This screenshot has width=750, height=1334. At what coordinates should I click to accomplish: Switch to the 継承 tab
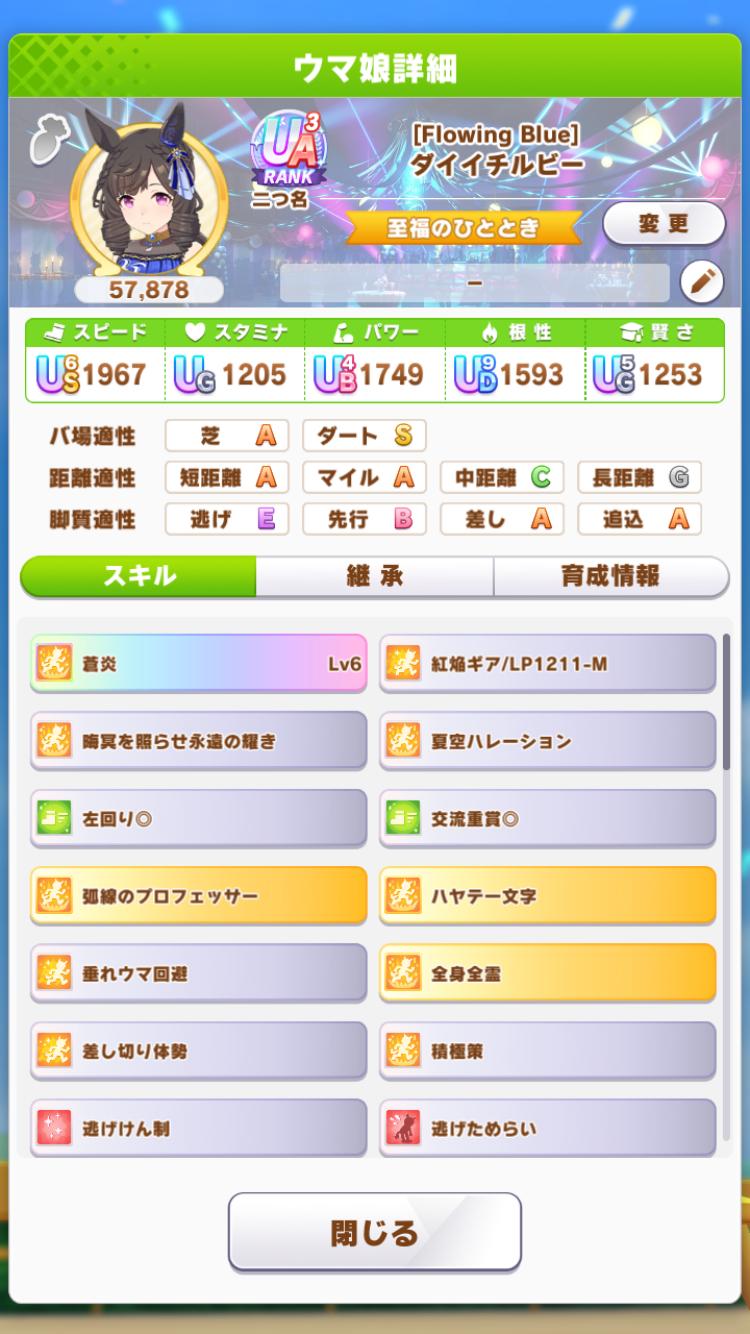(x=375, y=576)
